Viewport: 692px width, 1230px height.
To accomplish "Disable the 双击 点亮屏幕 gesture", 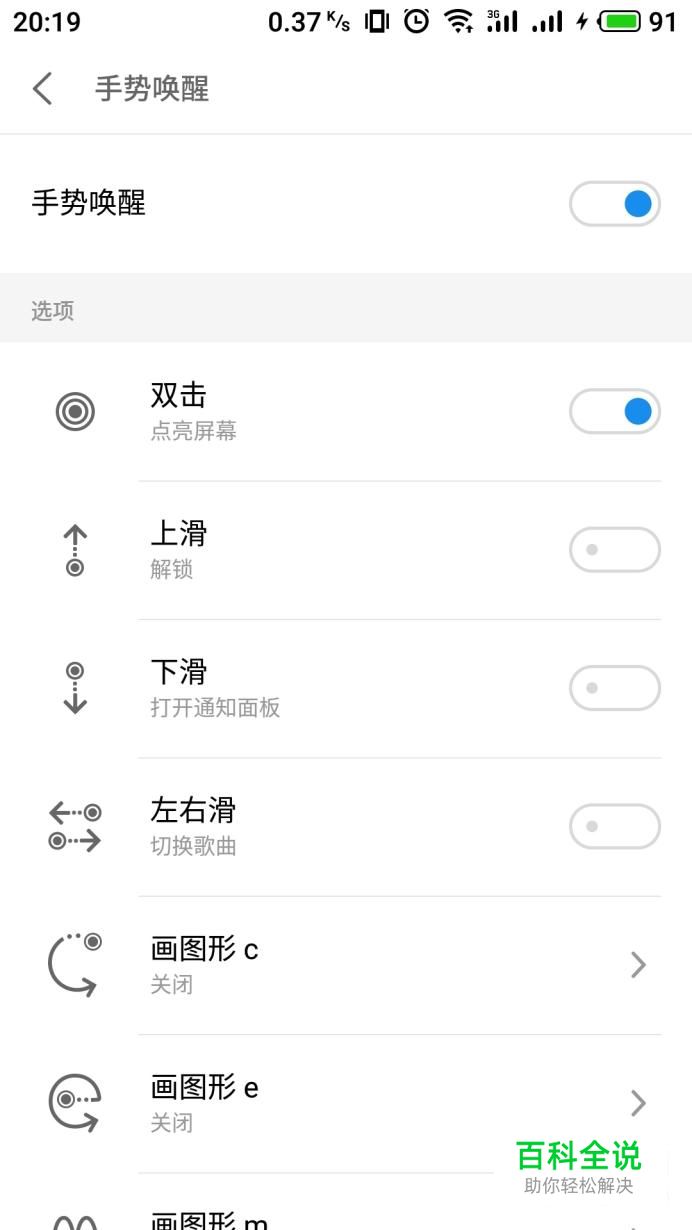I will tap(615, 411).
